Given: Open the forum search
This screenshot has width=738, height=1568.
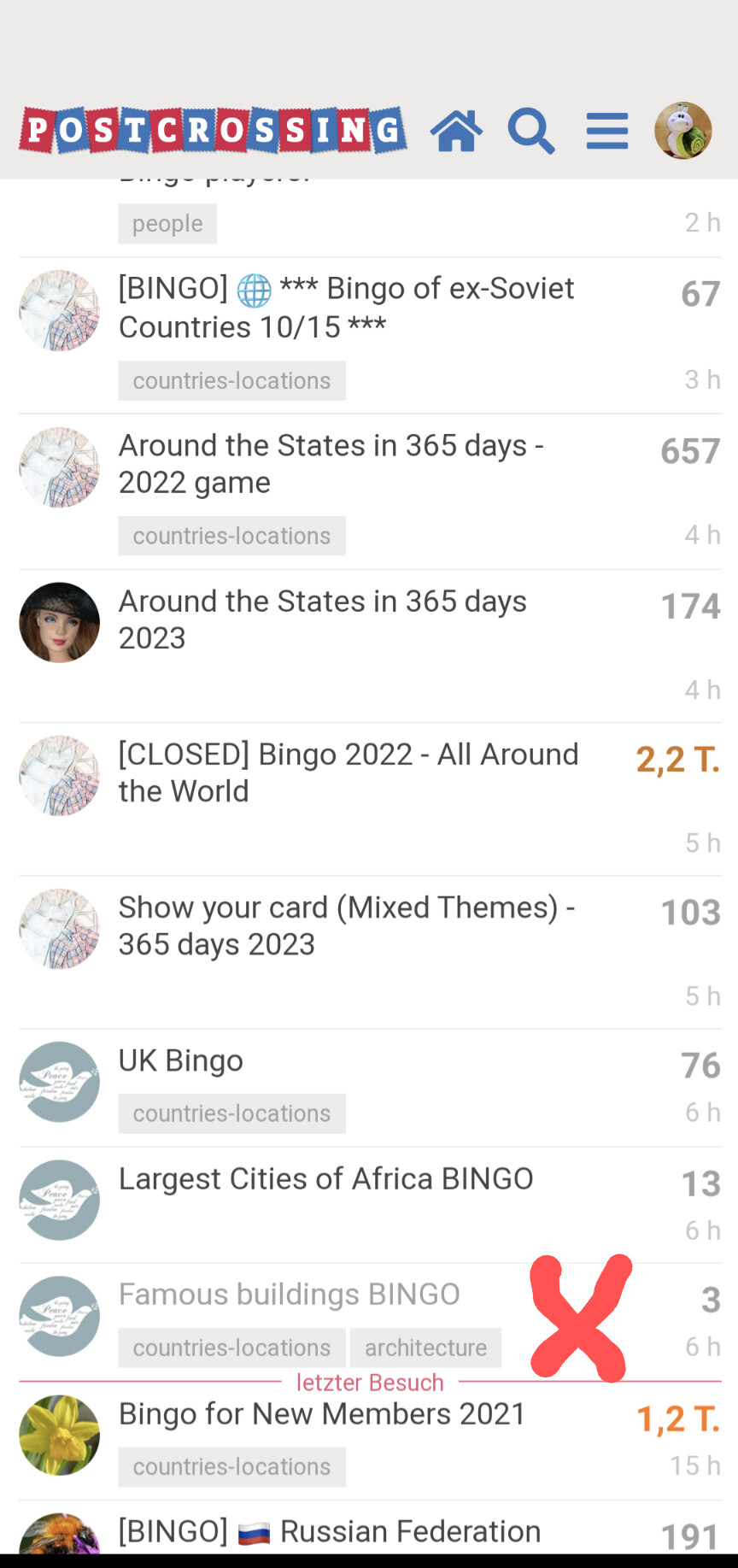Looking at the screenshot, I should 530,132.
